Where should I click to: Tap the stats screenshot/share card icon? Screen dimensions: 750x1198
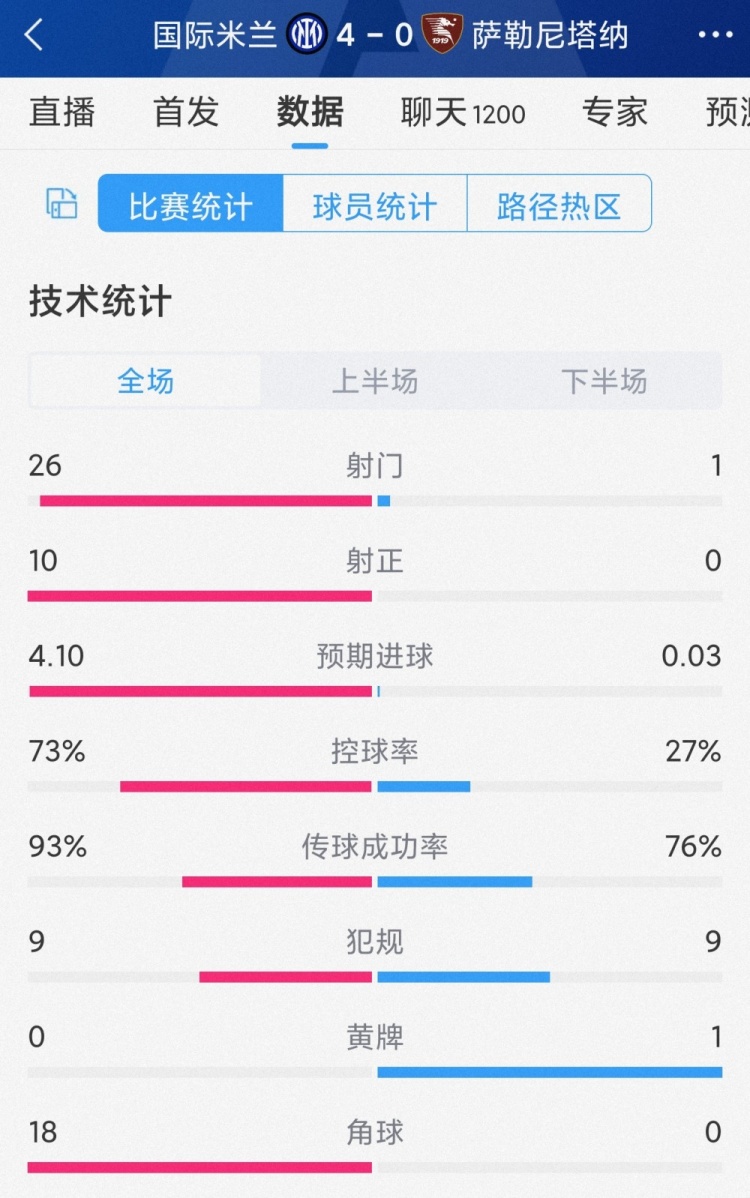coord(60,203)
